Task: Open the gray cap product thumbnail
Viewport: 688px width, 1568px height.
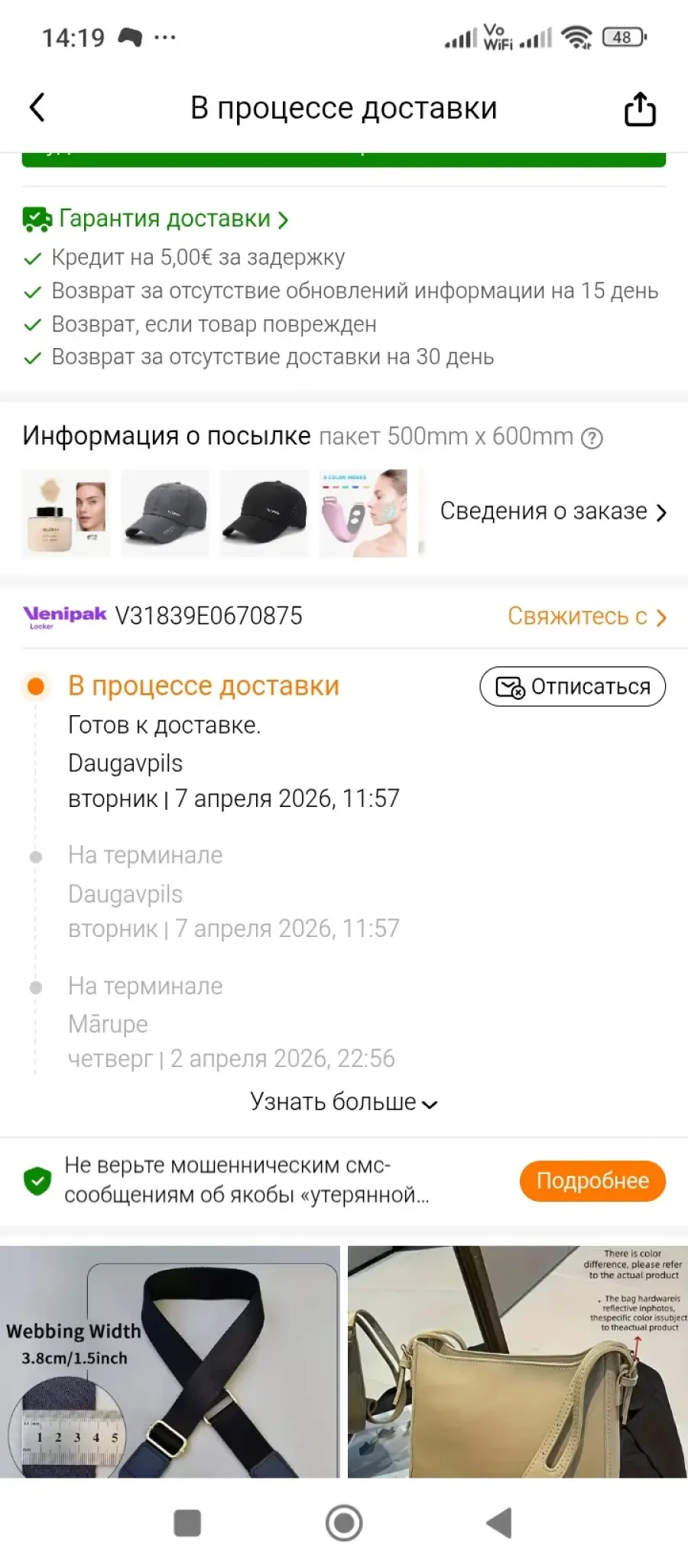Action: 165,512
